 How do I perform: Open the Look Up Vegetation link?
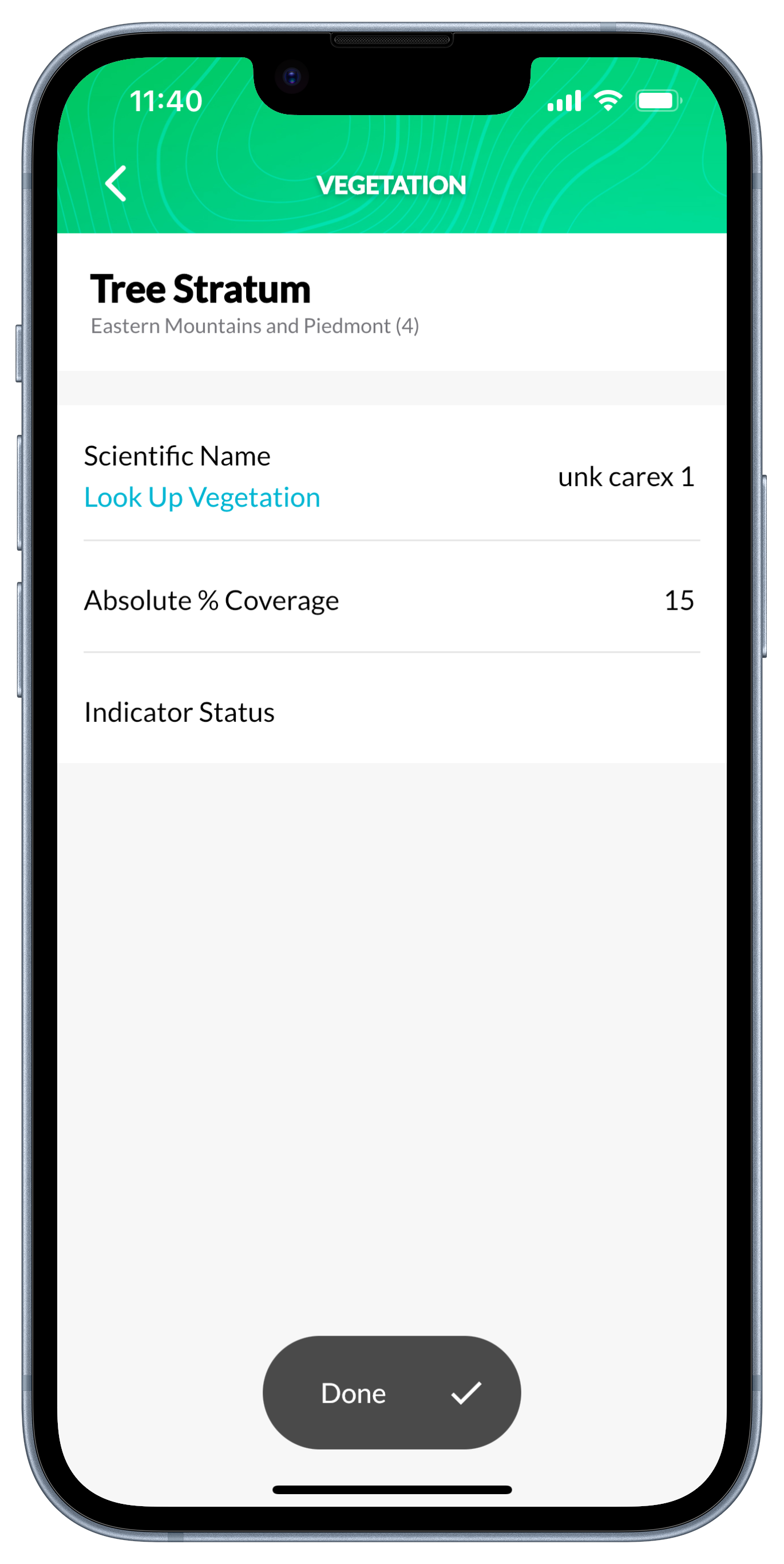201,497
